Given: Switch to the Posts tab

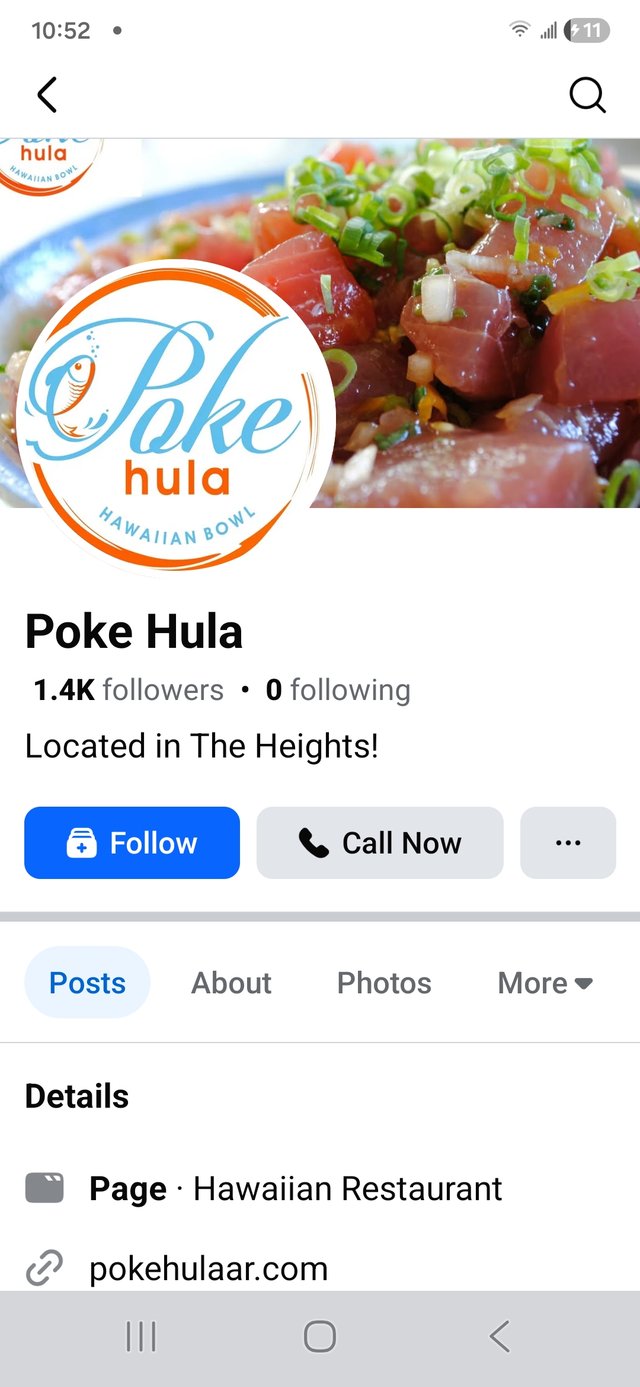Looking at the screenshot, I should (x=87, y=982).
